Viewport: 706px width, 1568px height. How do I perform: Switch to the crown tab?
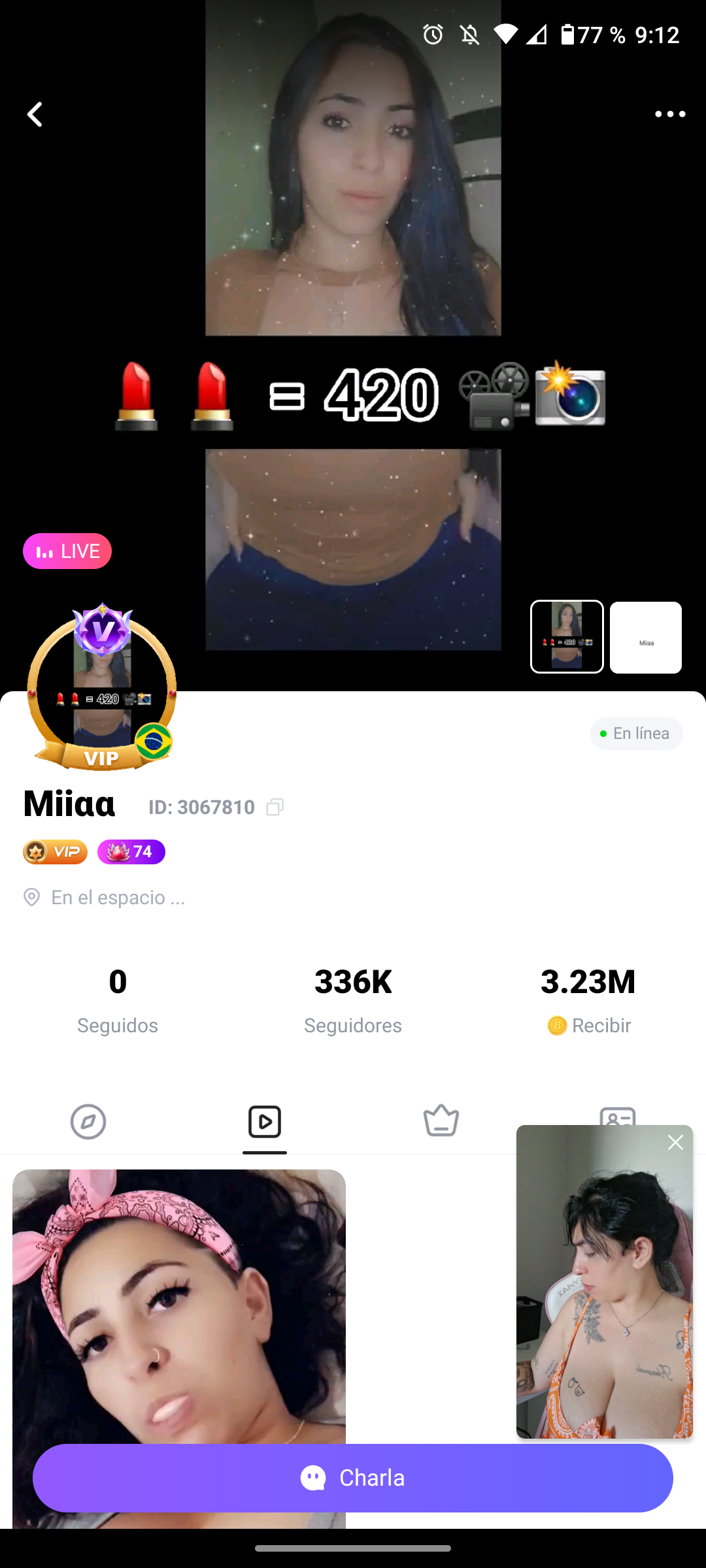[x=441, y=1122]
